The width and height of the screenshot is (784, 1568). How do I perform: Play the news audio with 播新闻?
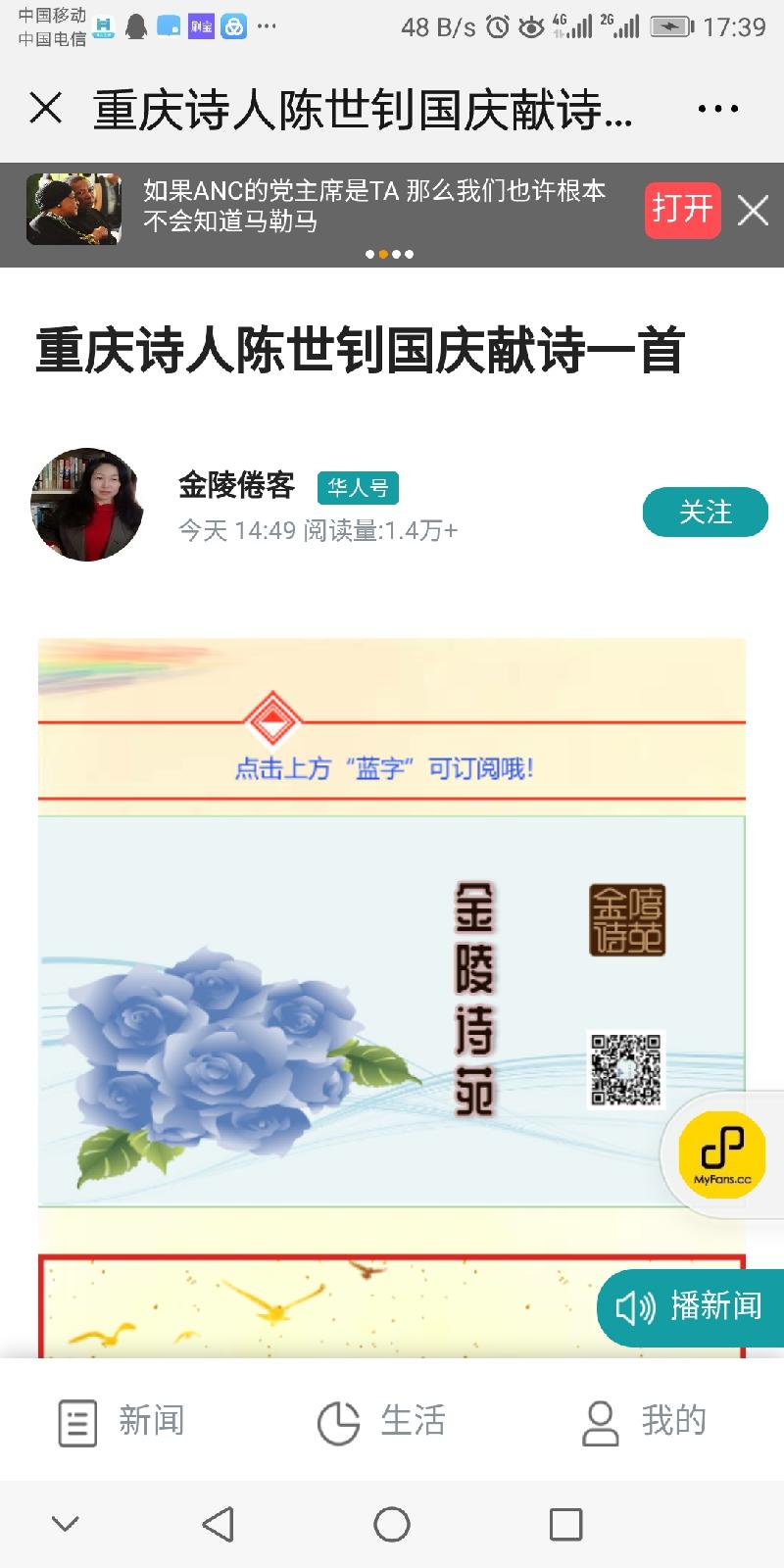pyautogui.click(x=690, y=1306)
